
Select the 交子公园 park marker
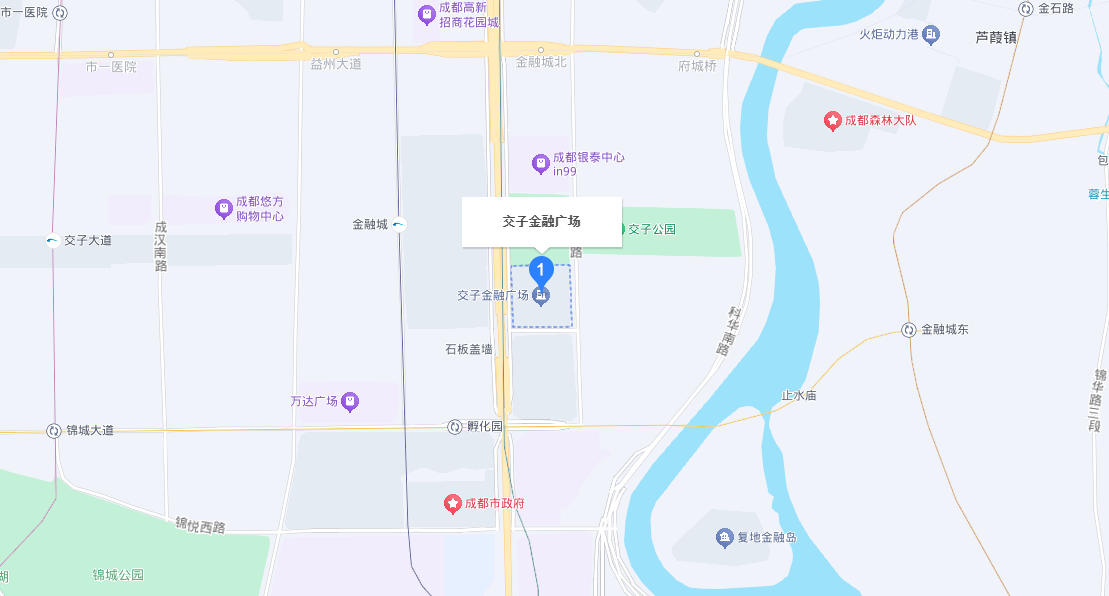(x=620, y=229)
